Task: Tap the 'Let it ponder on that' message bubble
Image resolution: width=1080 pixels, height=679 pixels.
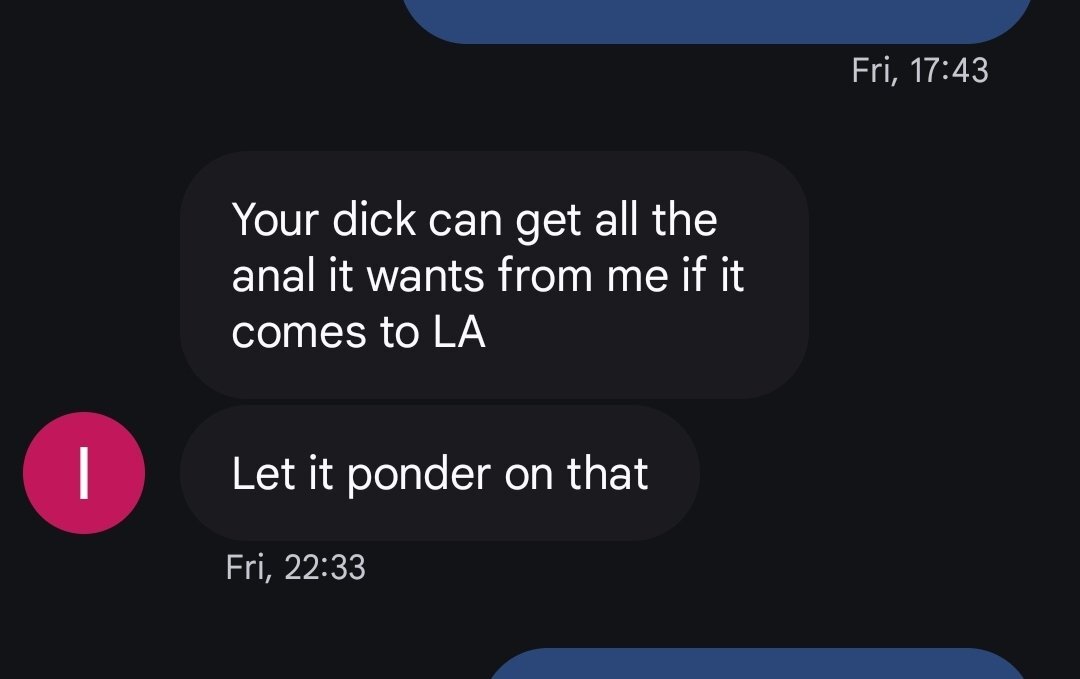Action: pos(439,473)
